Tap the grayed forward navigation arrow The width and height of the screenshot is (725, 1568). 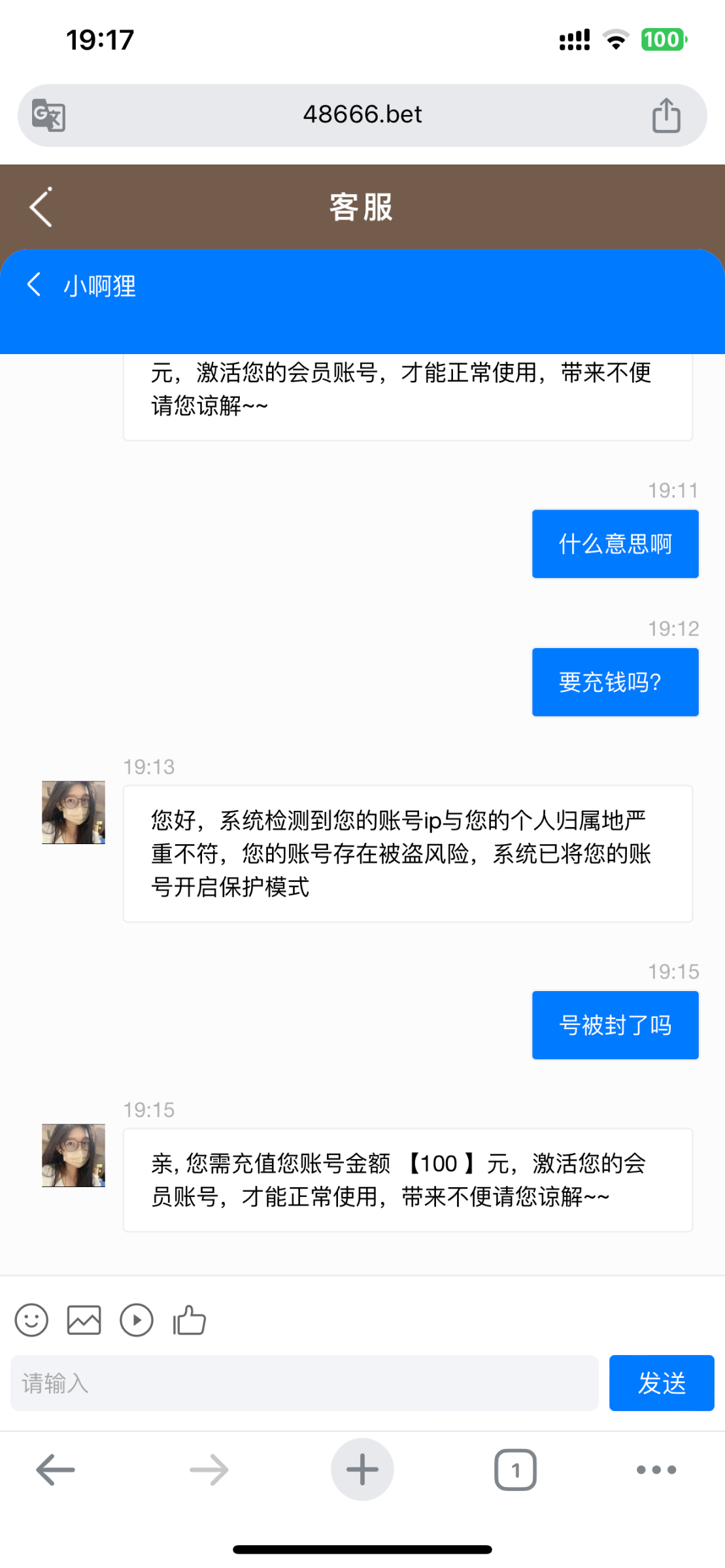point(209,1470)
